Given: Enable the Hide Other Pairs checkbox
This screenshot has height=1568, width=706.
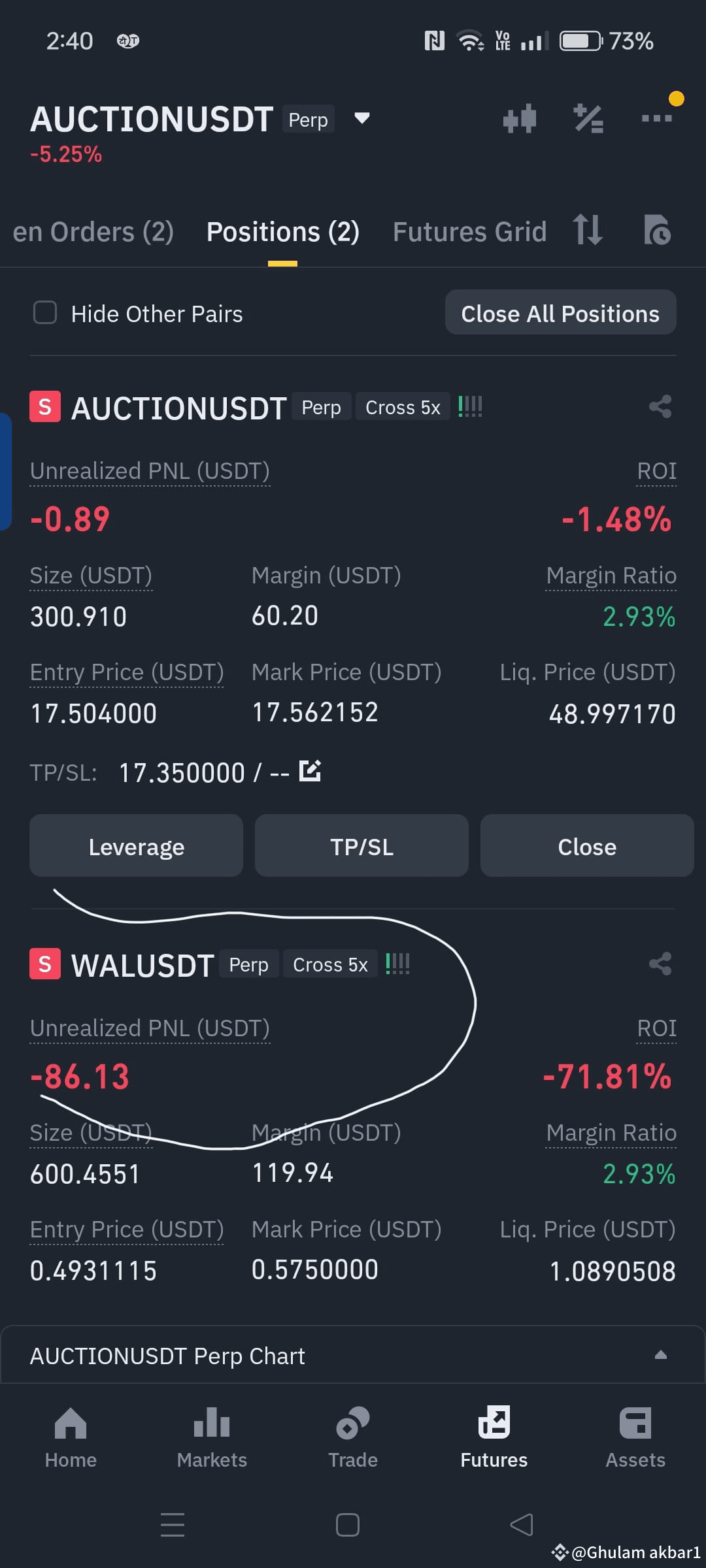Looking at the screenshot, I should click(44, 313).
